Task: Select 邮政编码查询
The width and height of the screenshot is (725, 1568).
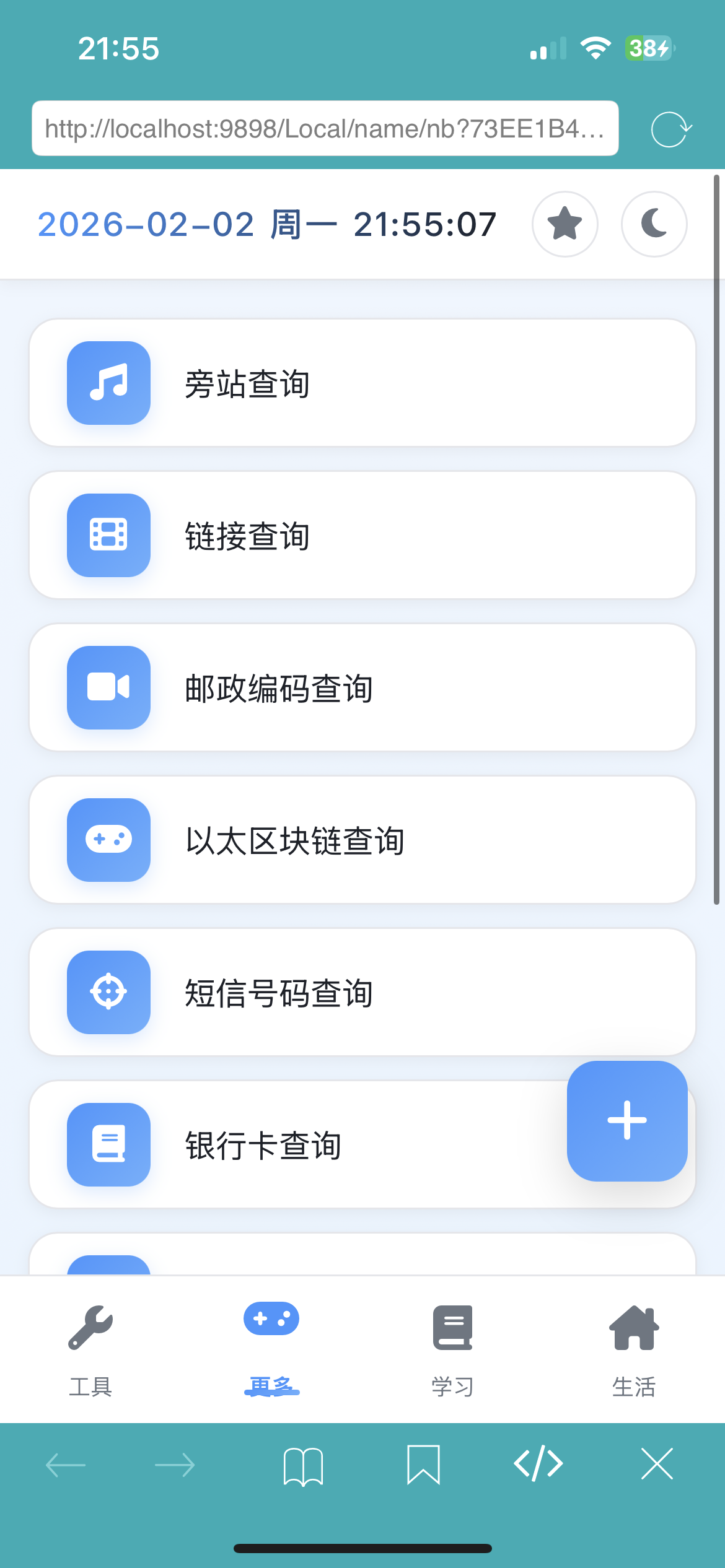Action: point(362,688)
